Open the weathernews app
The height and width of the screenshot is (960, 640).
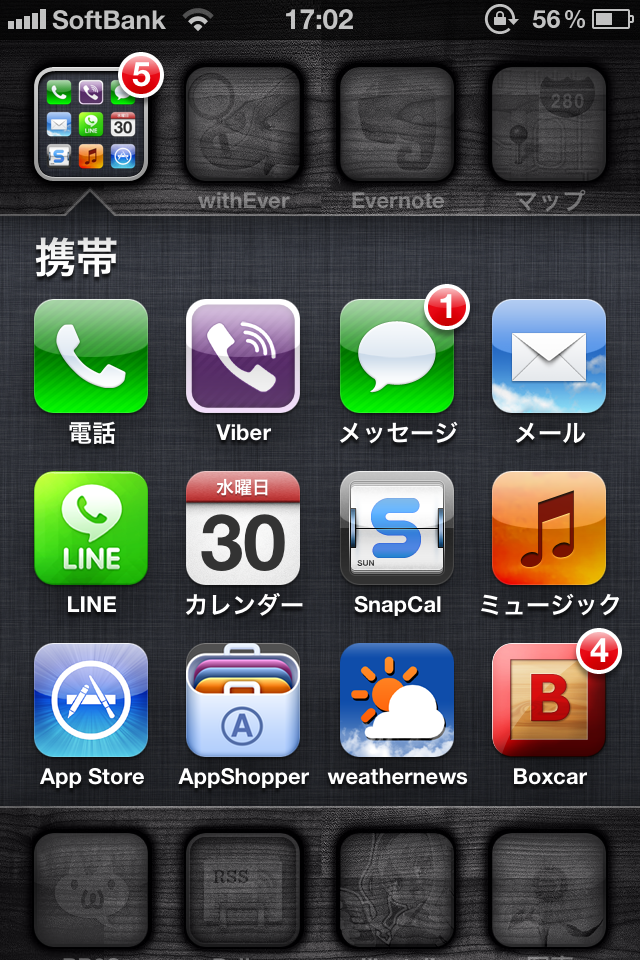click(397, 700)
